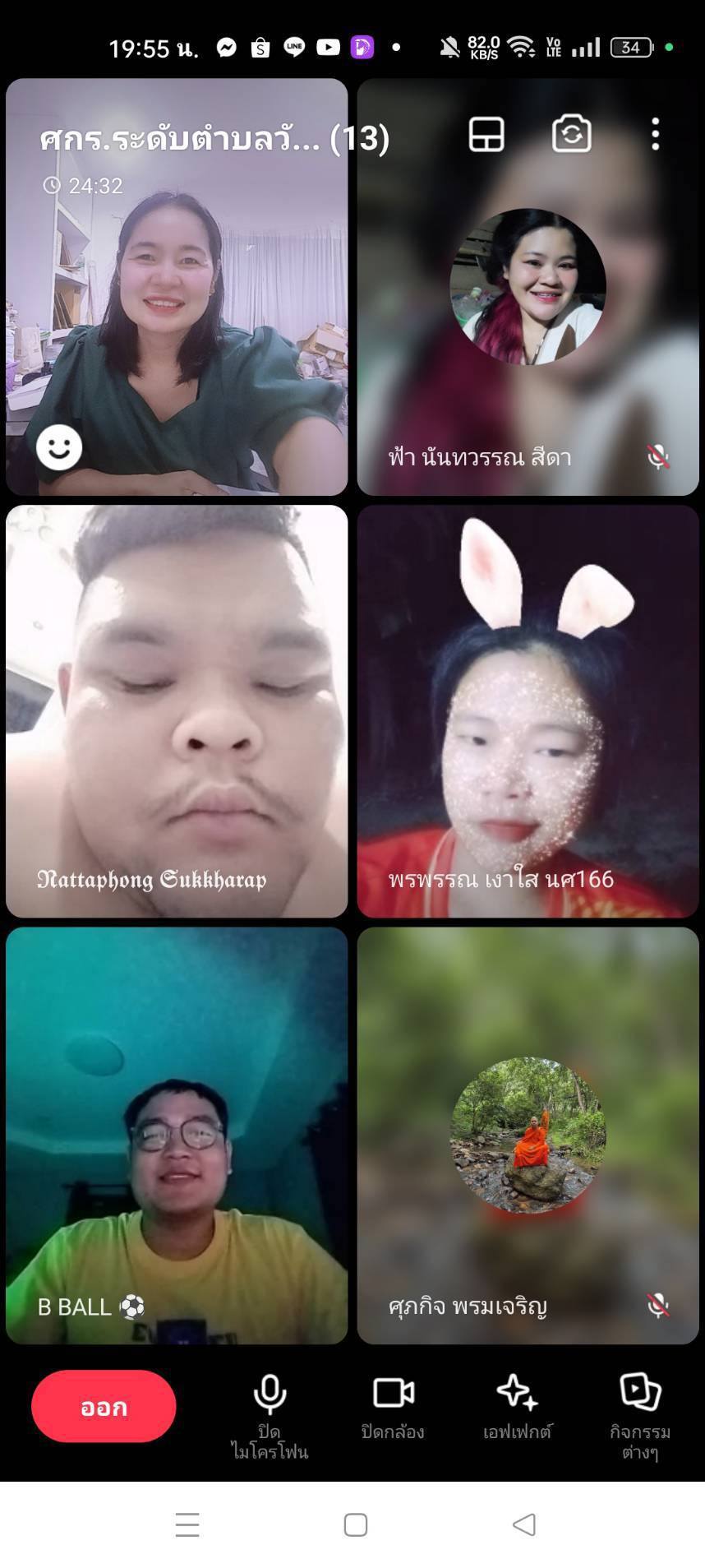Screen dimensions: 705x1568
Task: Open the three-dot overflow menu
Action: pos(655,134)
